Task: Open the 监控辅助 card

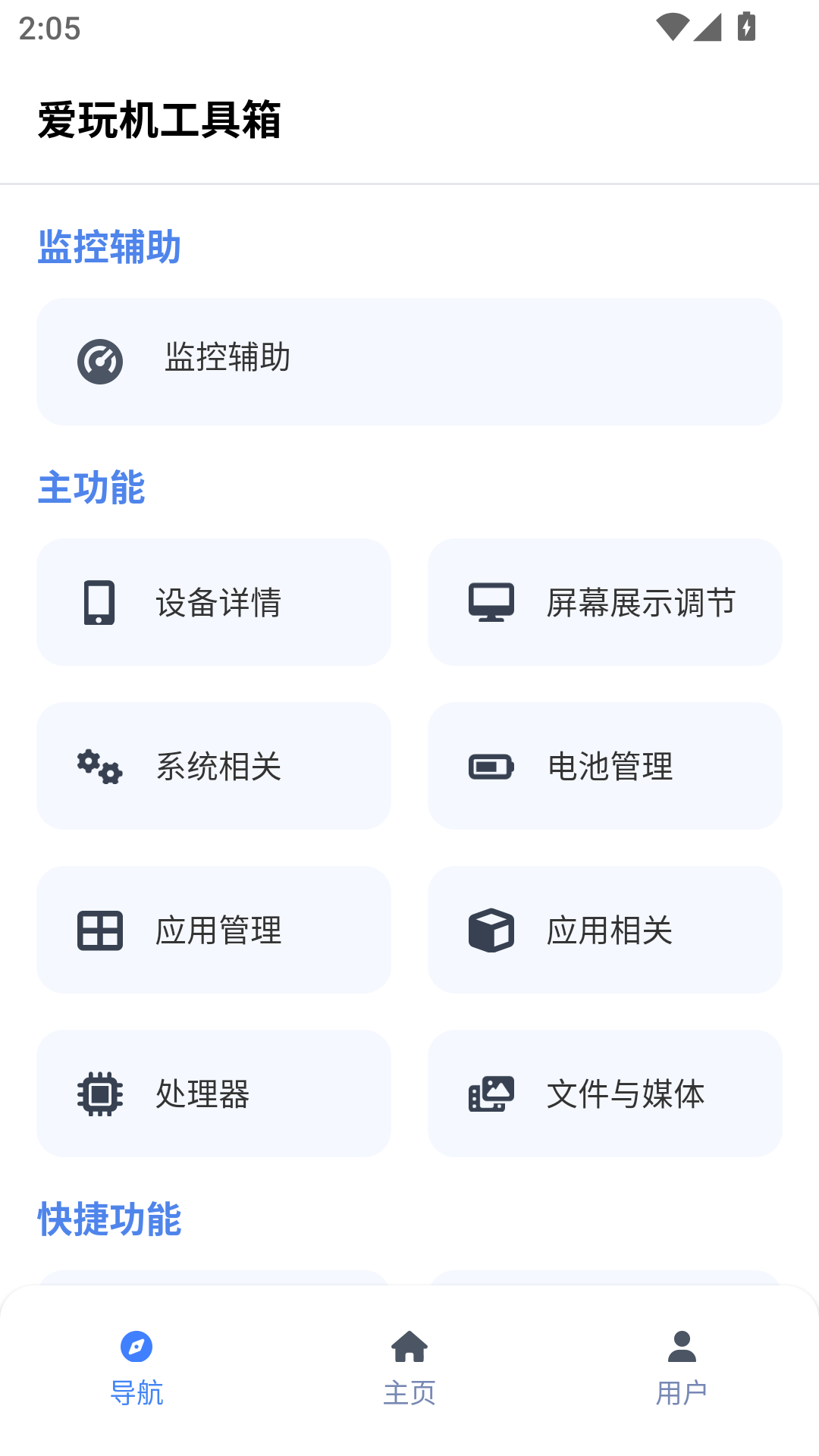Action: tap(409, 360)
